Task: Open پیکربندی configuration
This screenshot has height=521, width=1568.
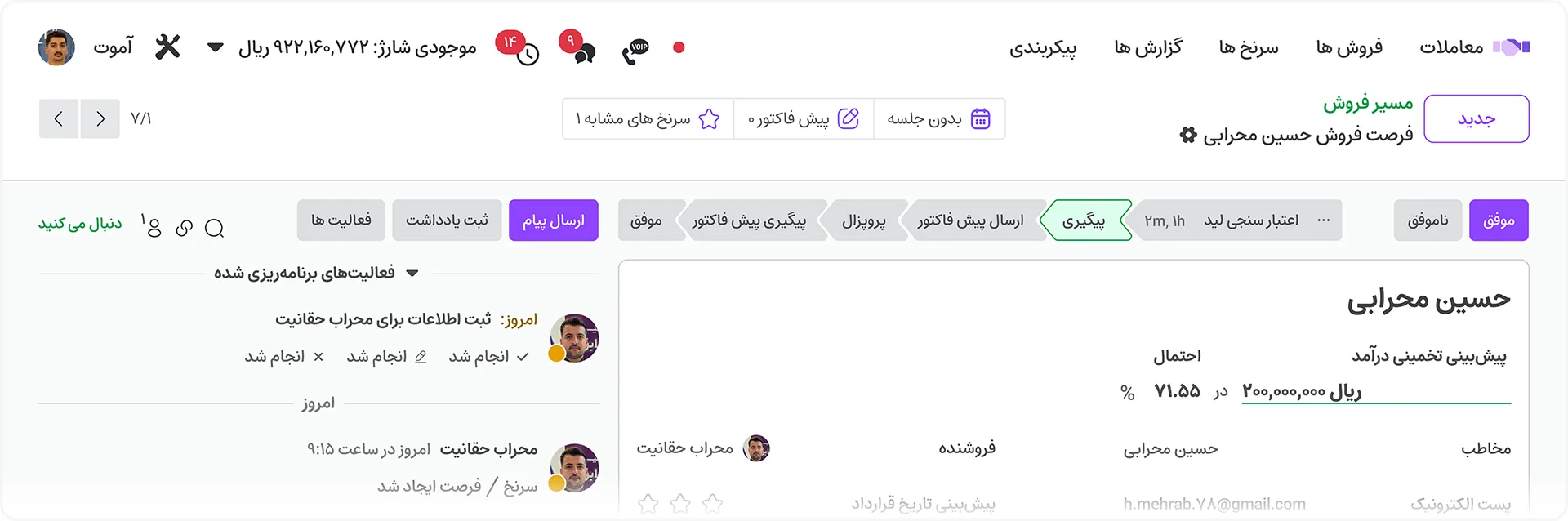Action: (1042, 47)
